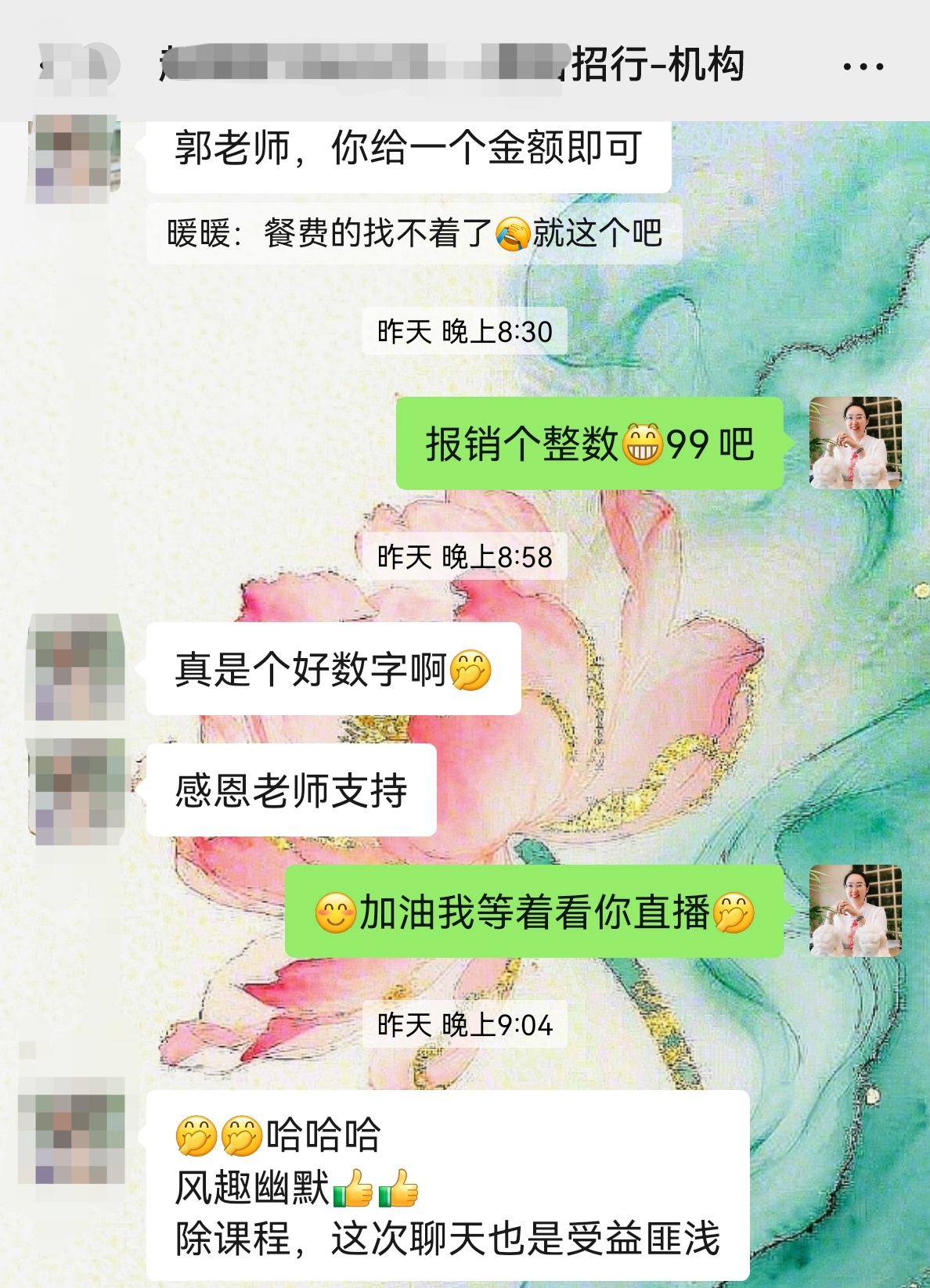
Task: Open the chat's three-dot more menu
Action: tap(863, 67)
